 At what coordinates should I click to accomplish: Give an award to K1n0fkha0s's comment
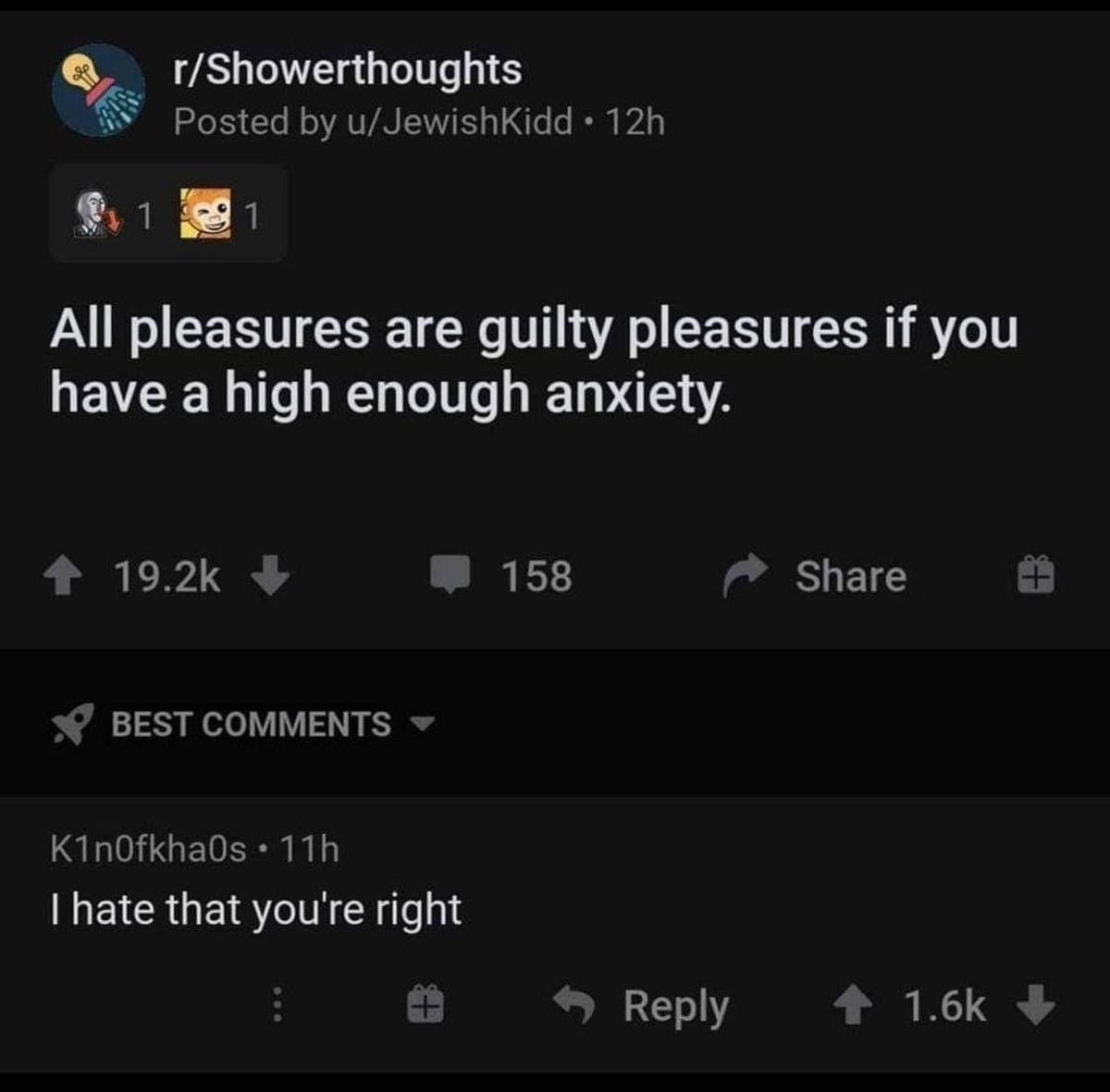[x=425, y=1006]
